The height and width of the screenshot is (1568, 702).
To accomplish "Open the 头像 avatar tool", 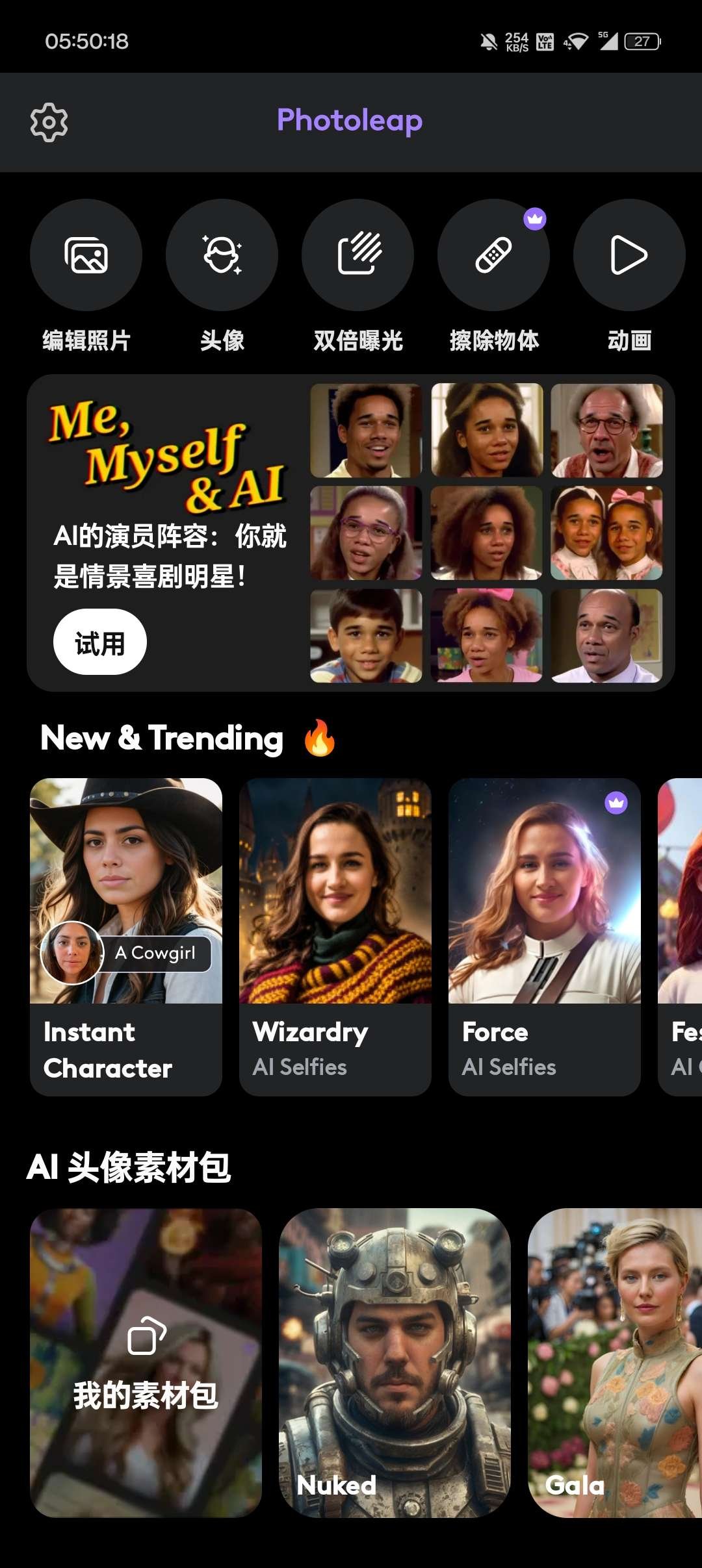I will 222,255.
